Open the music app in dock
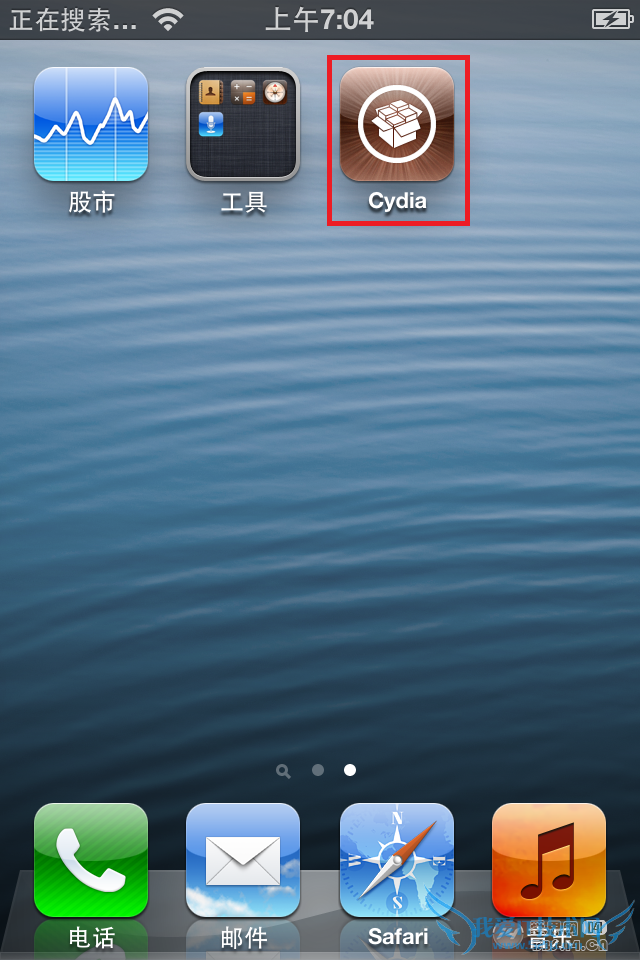The image size is (640, 960). coord(548,860)
